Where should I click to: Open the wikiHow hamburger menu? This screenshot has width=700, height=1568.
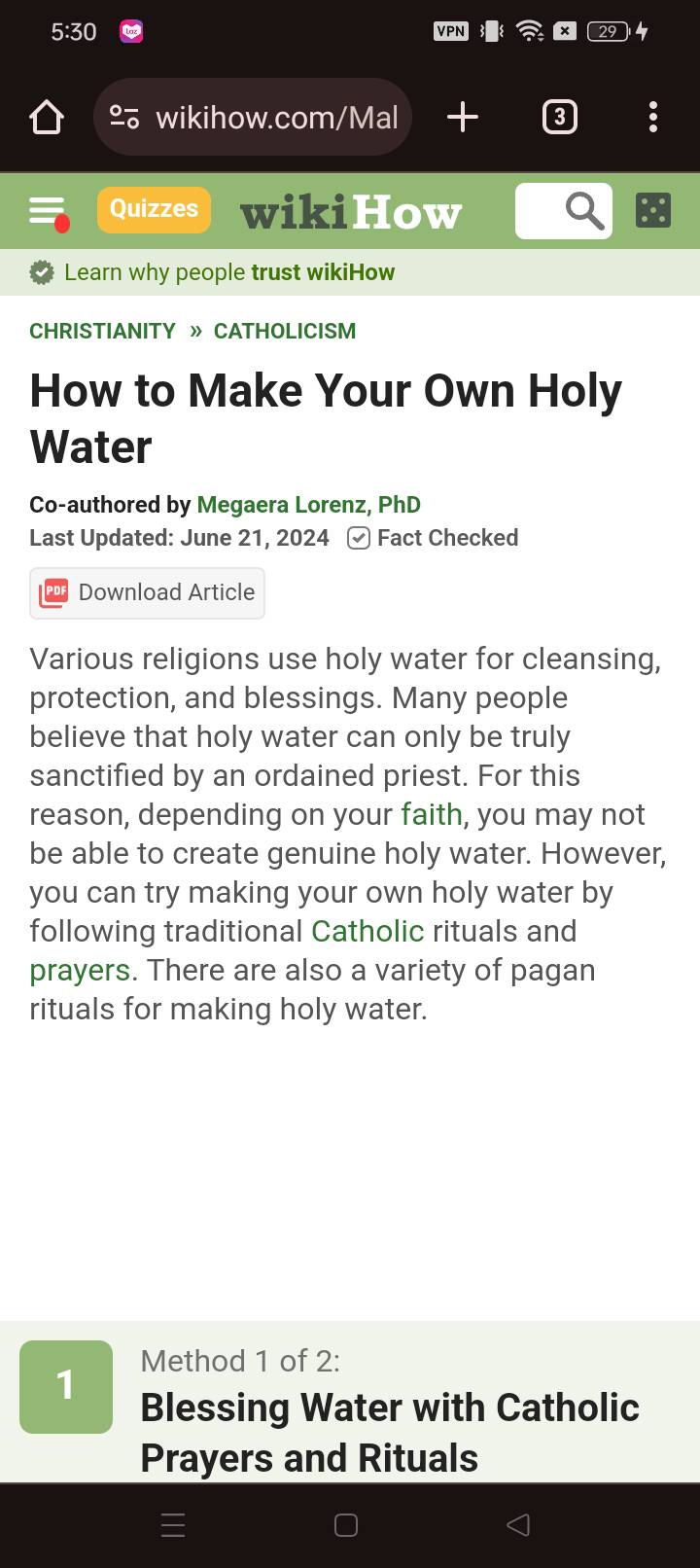47,210
